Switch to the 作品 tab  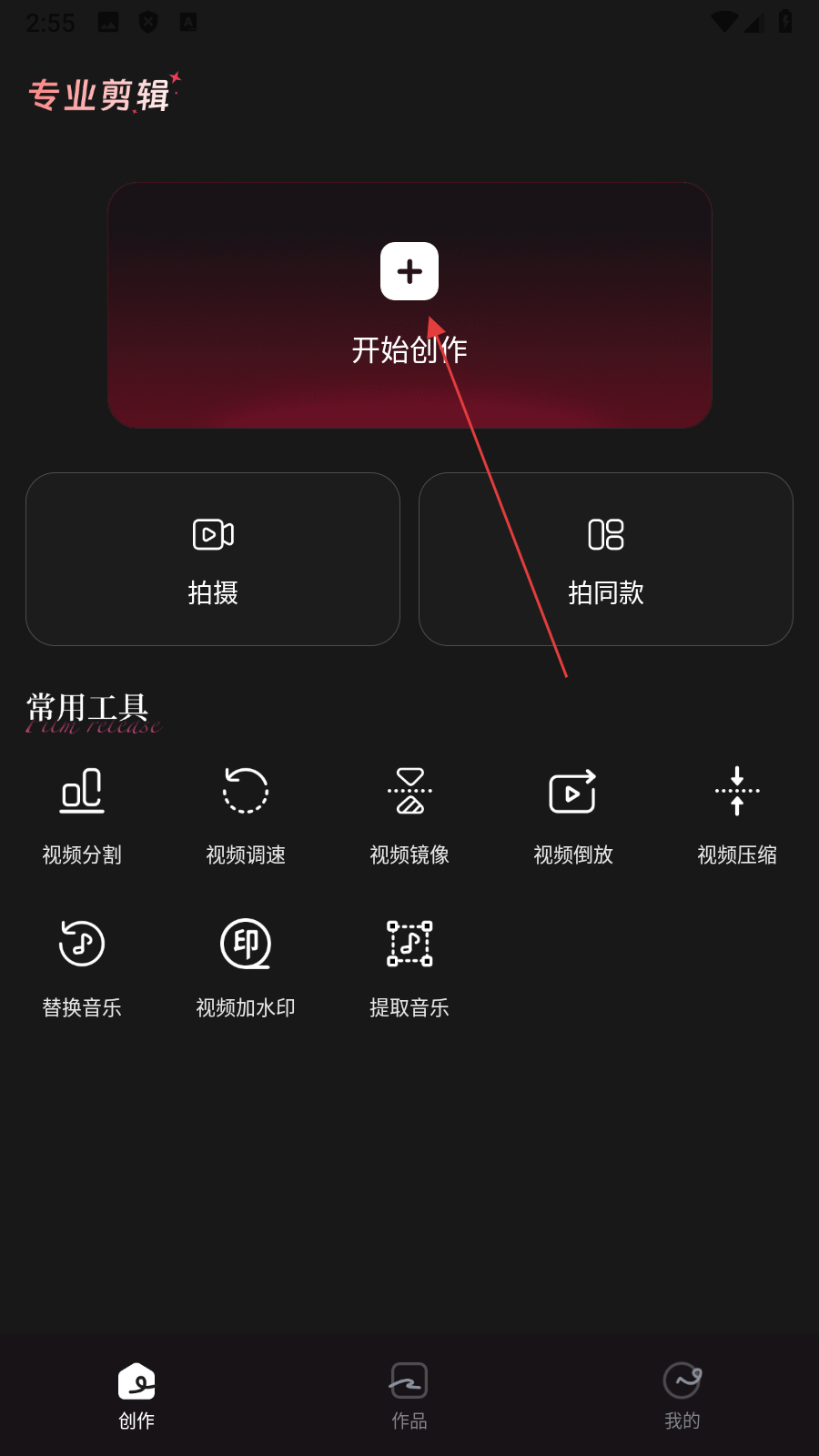pyautogui.click(x=409, y=1396)
